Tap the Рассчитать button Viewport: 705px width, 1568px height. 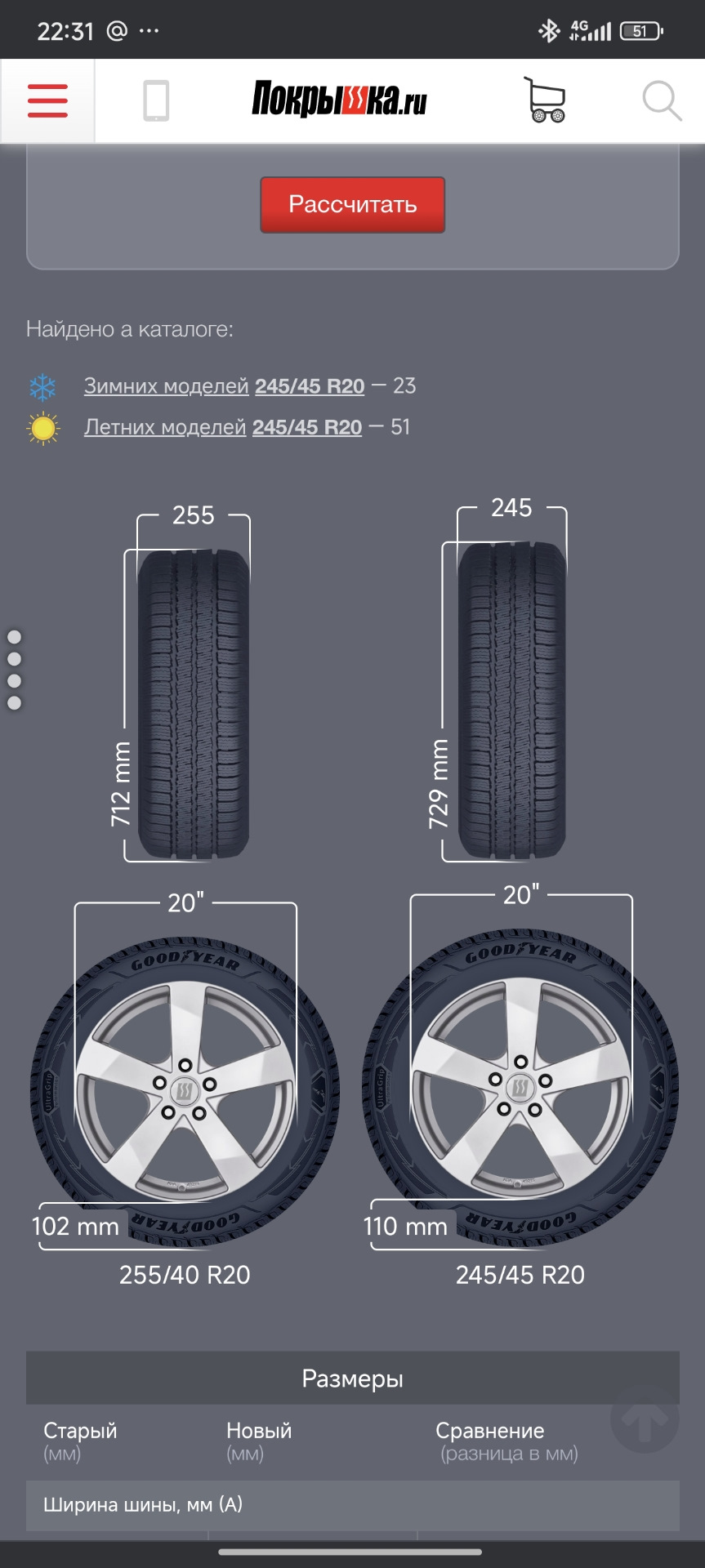click(352, 204)
